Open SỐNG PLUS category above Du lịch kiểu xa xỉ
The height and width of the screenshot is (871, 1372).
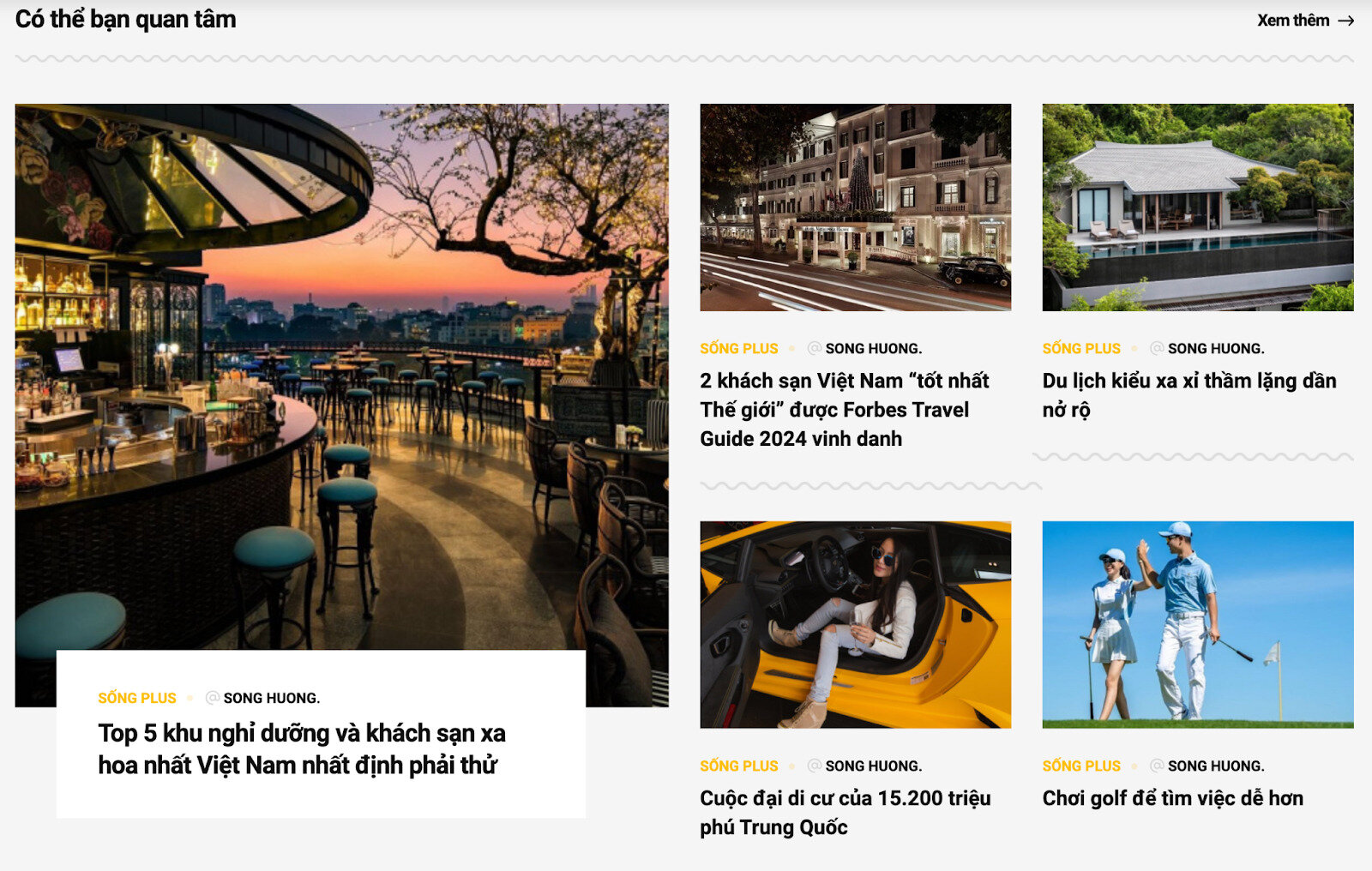tap(1081, 348)
